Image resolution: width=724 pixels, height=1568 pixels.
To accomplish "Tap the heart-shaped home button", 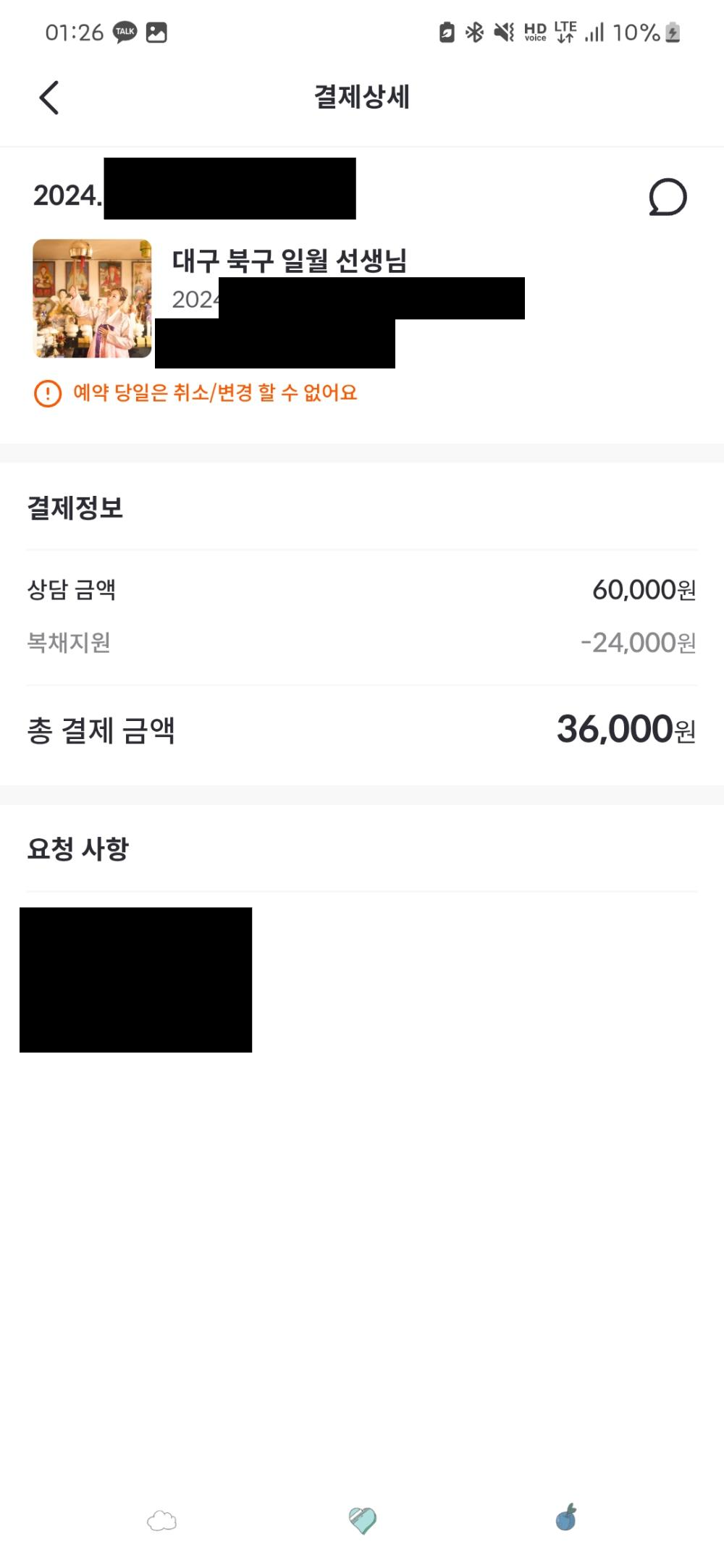I will coord(362,1519).
